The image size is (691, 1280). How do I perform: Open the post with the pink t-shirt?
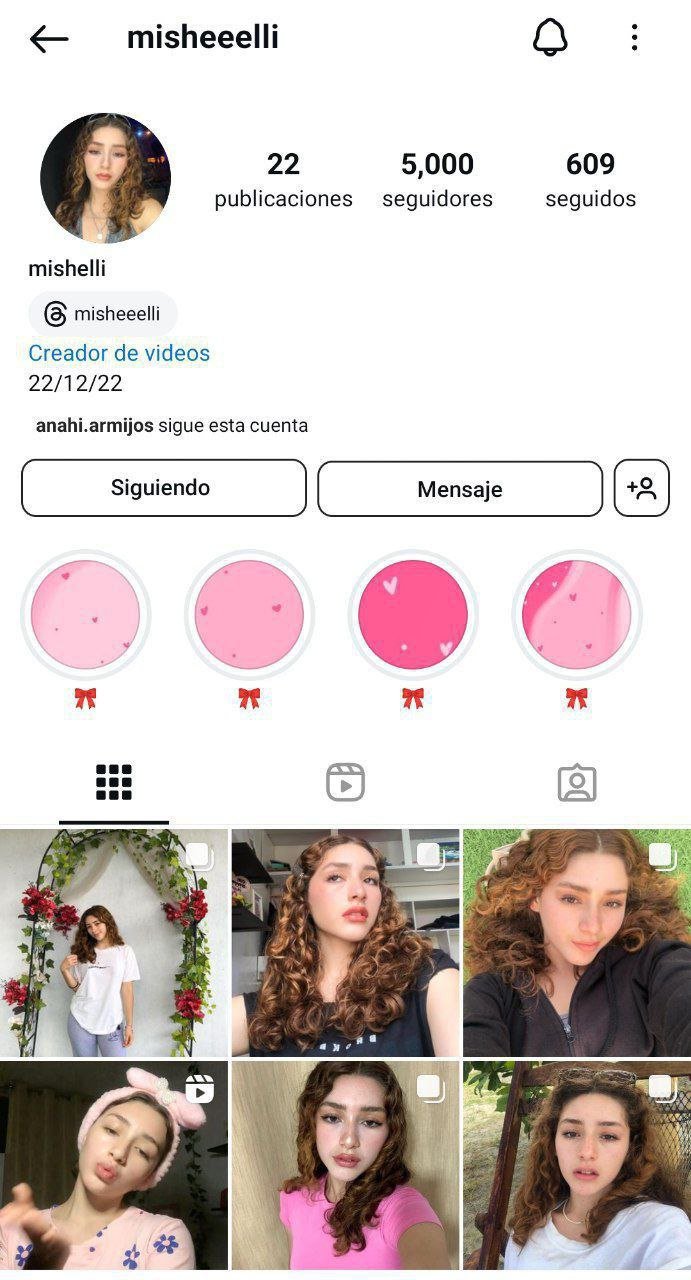tap(345, 1166)
